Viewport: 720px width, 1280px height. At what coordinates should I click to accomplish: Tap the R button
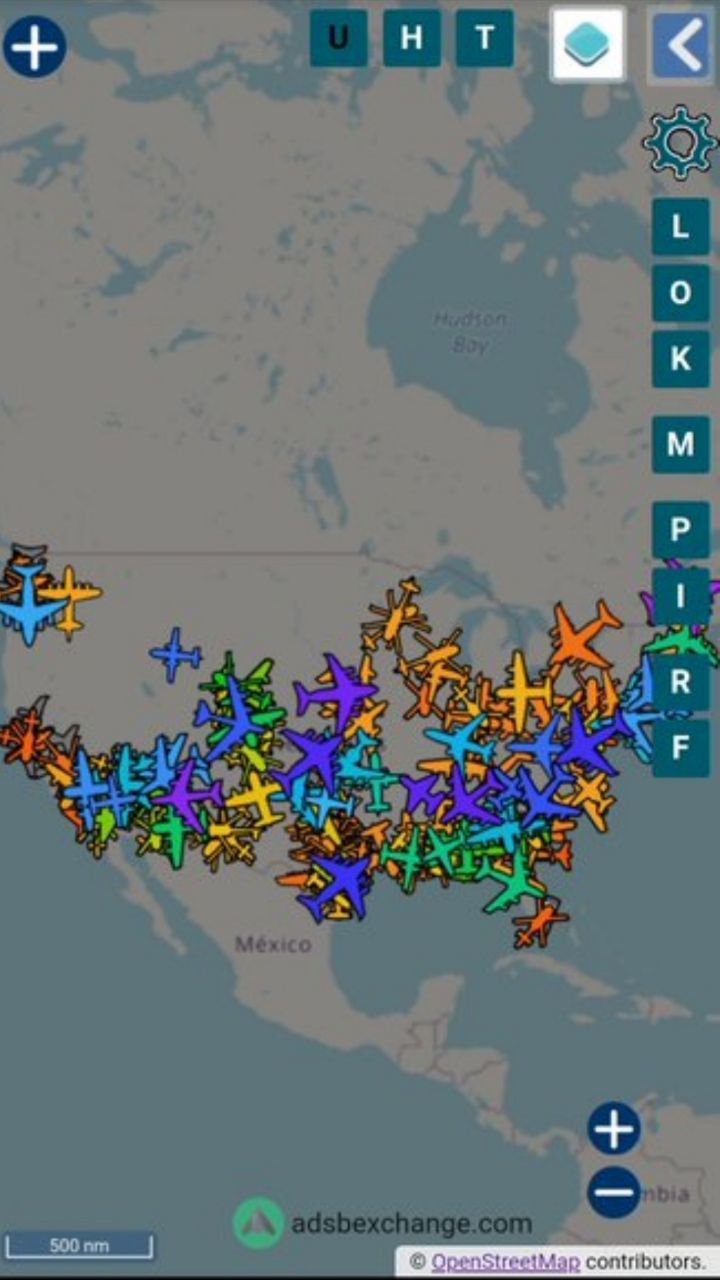coord(681,683)
